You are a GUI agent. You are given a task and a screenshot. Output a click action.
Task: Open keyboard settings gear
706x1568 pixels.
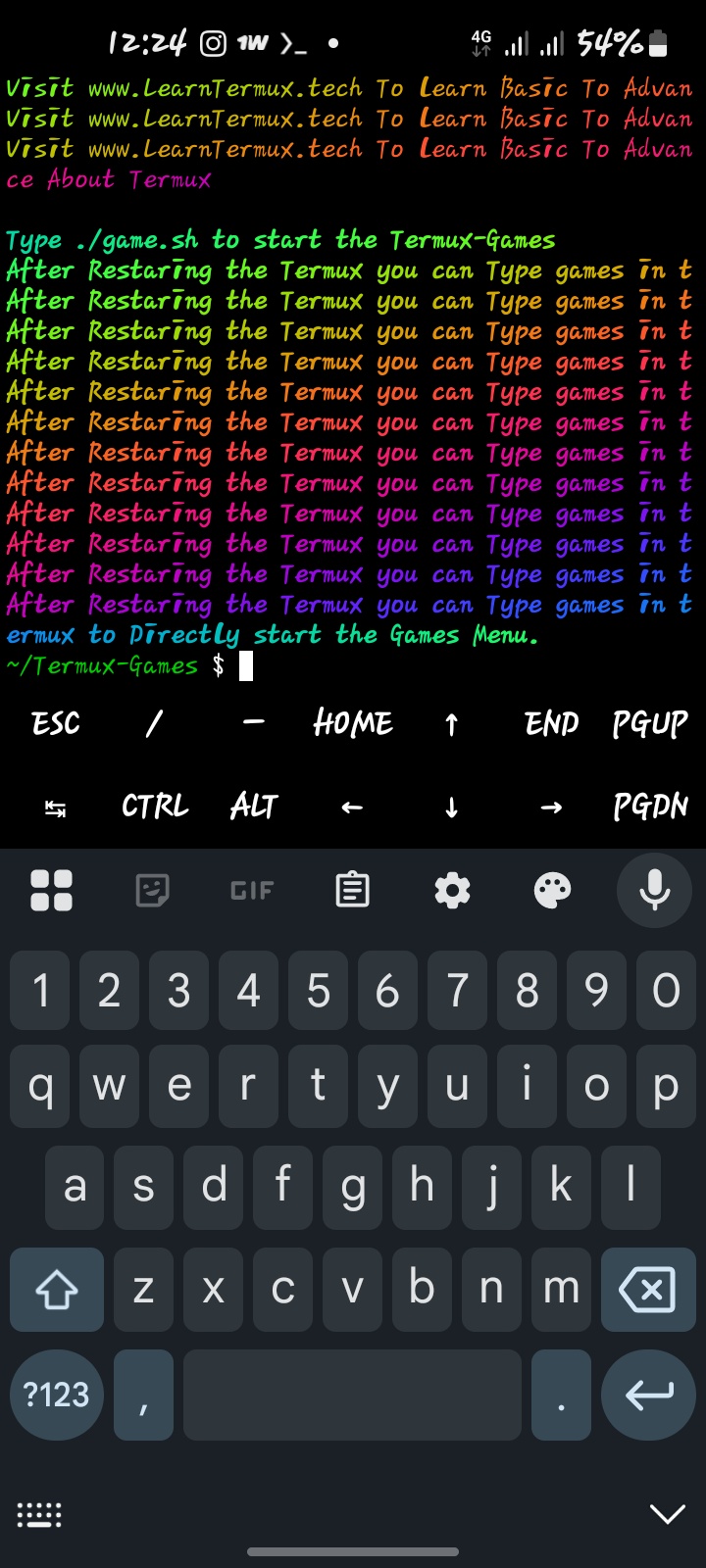pyautogui.click(x=452, y=890)
